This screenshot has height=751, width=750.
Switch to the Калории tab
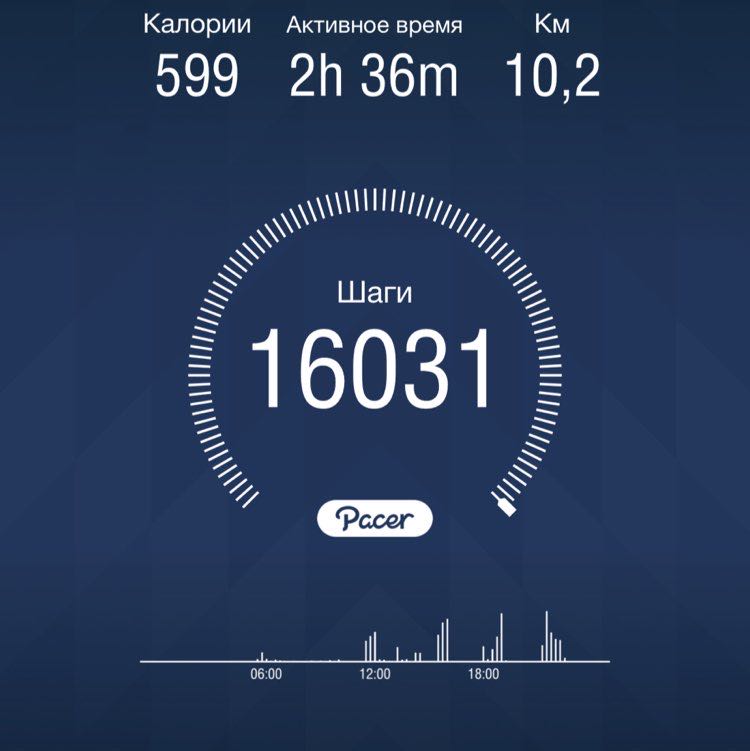196,22
